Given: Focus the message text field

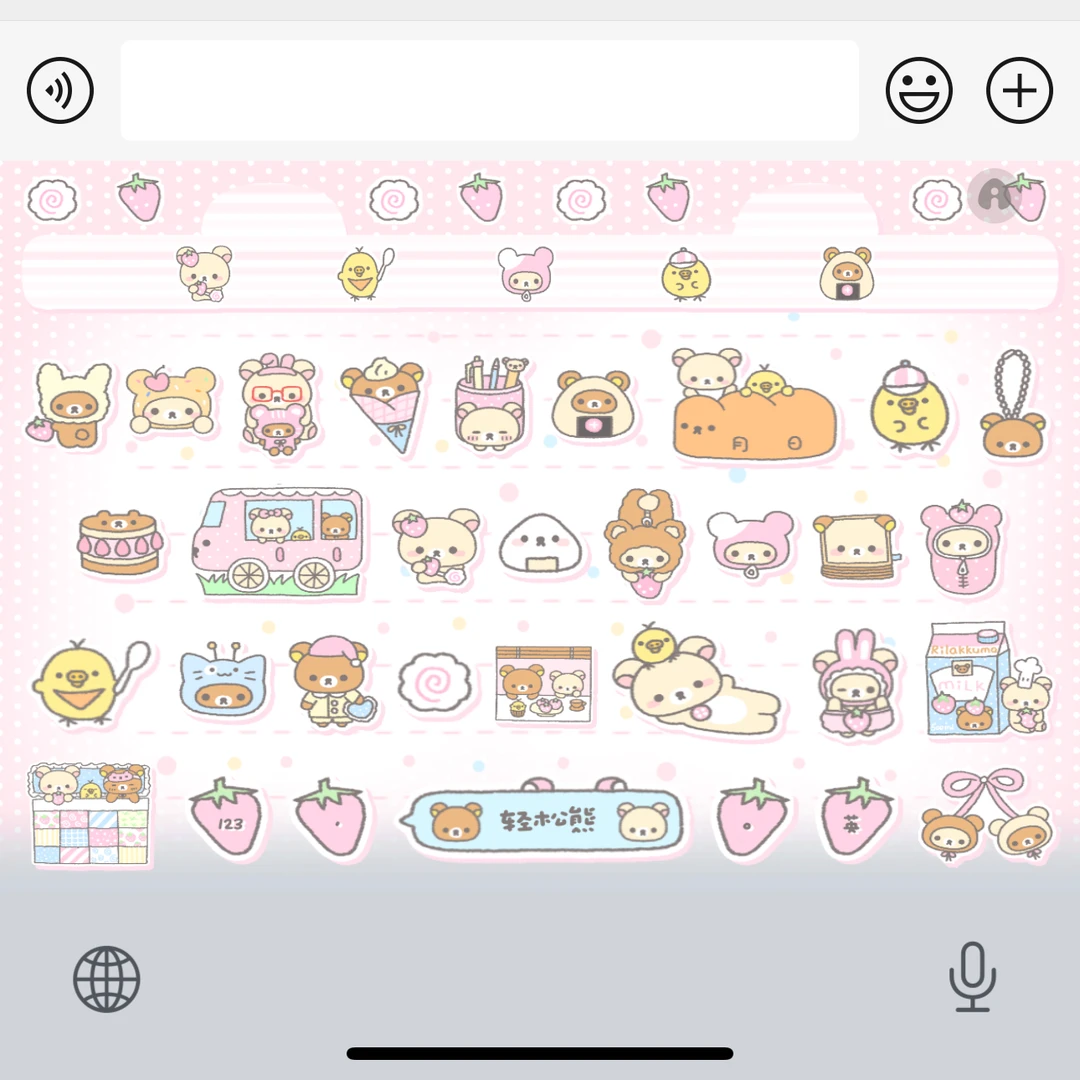Looking at the screenshot, I should 490,91.
